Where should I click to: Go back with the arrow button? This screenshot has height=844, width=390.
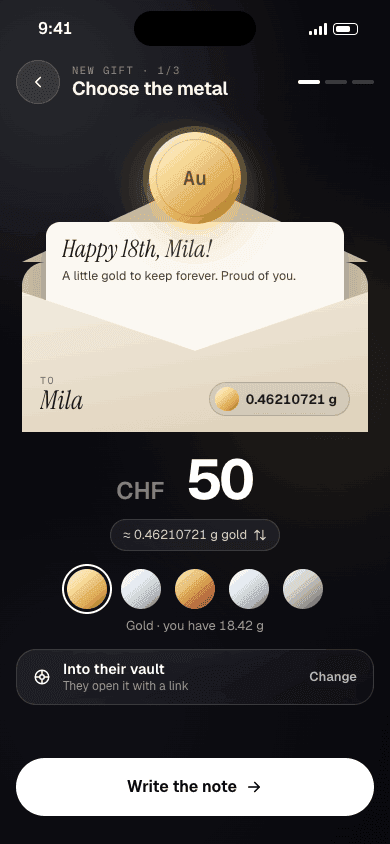[38, 82]
